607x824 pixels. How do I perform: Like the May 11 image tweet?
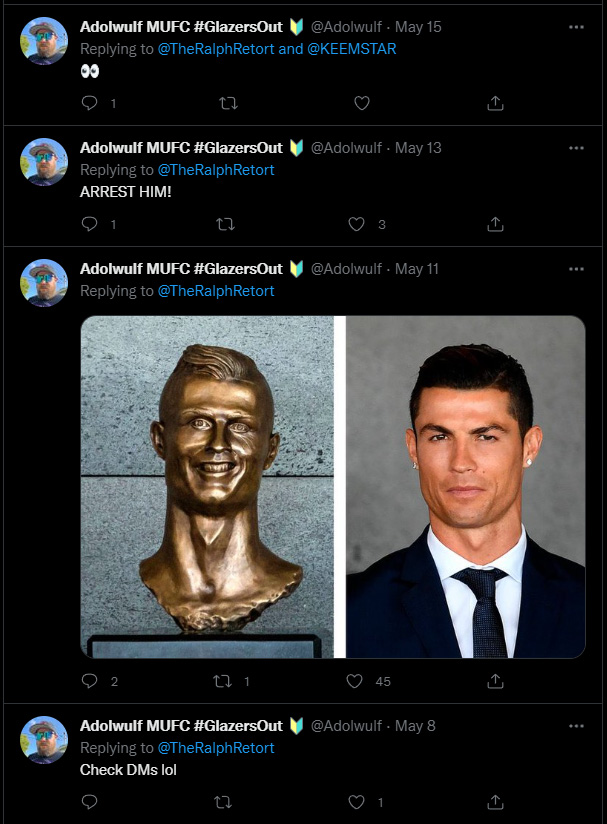[x=354, y=681]
